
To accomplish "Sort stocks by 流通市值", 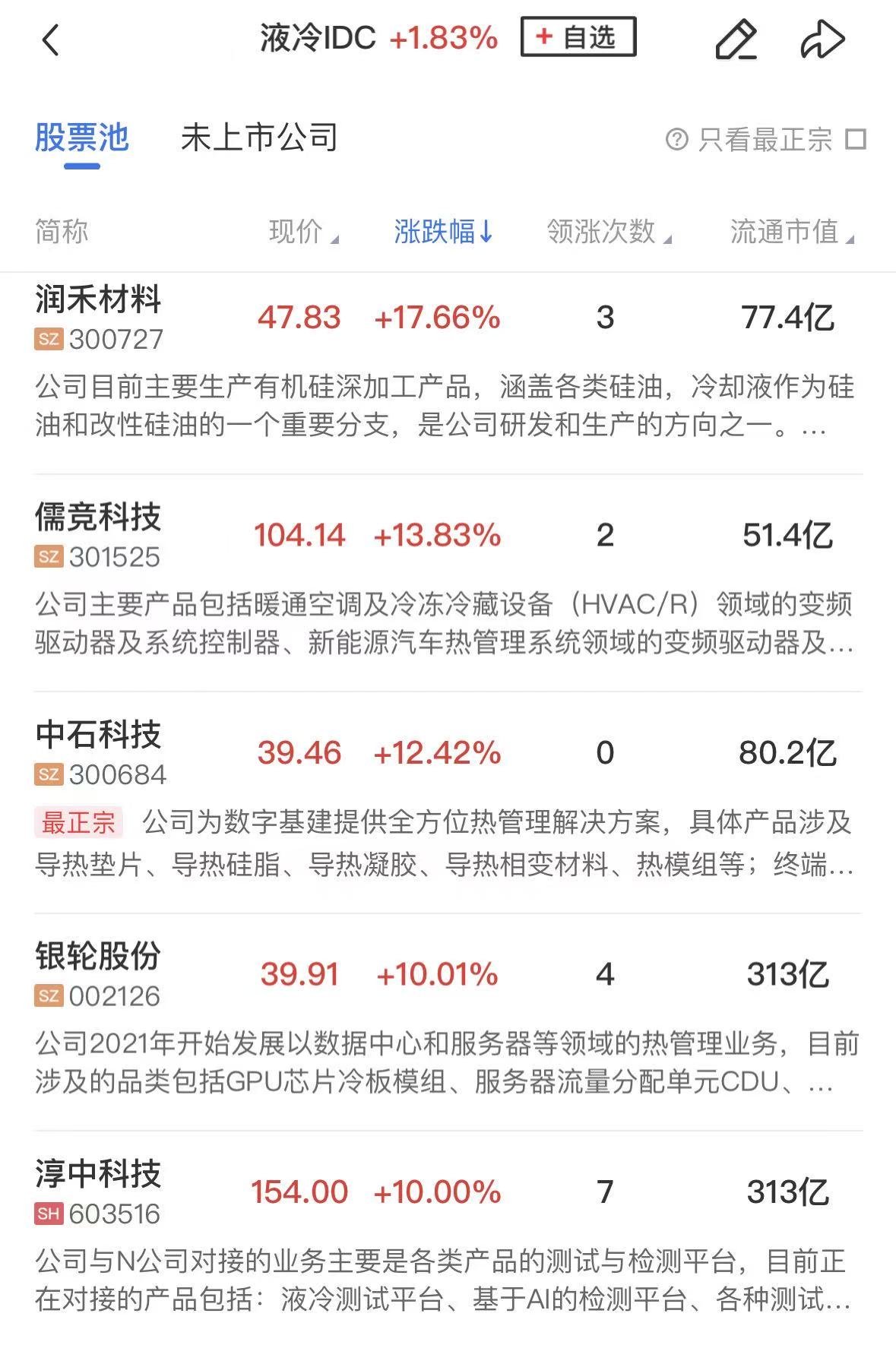I will pos(790,232).
